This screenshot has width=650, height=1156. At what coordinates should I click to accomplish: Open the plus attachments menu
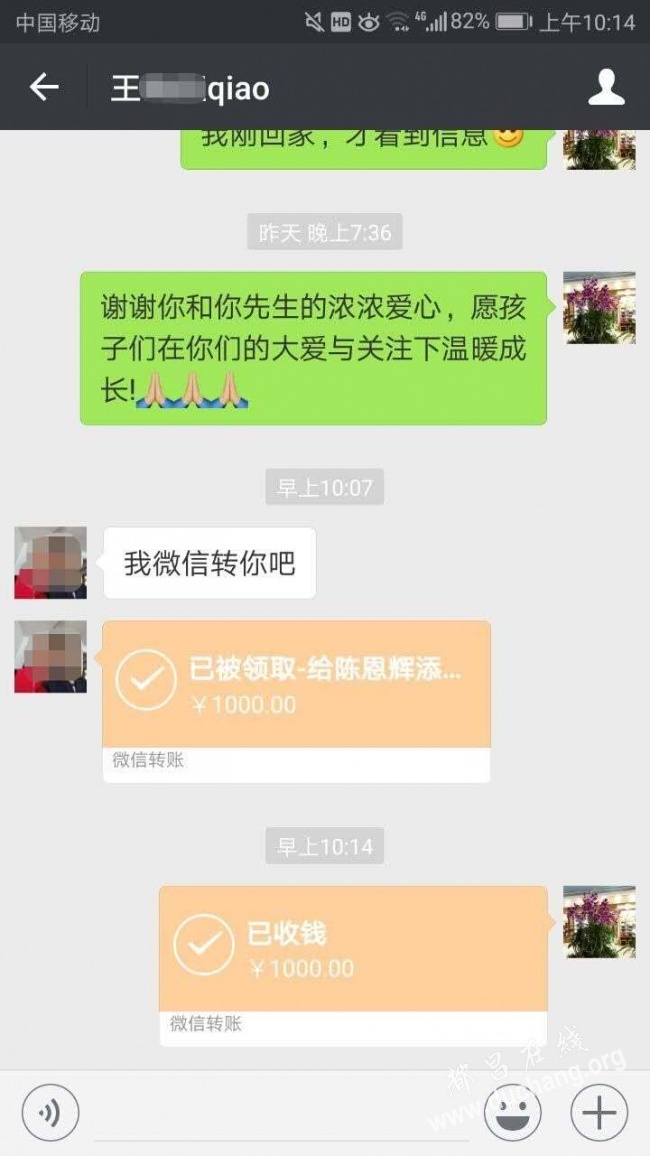pos(599,1112)
